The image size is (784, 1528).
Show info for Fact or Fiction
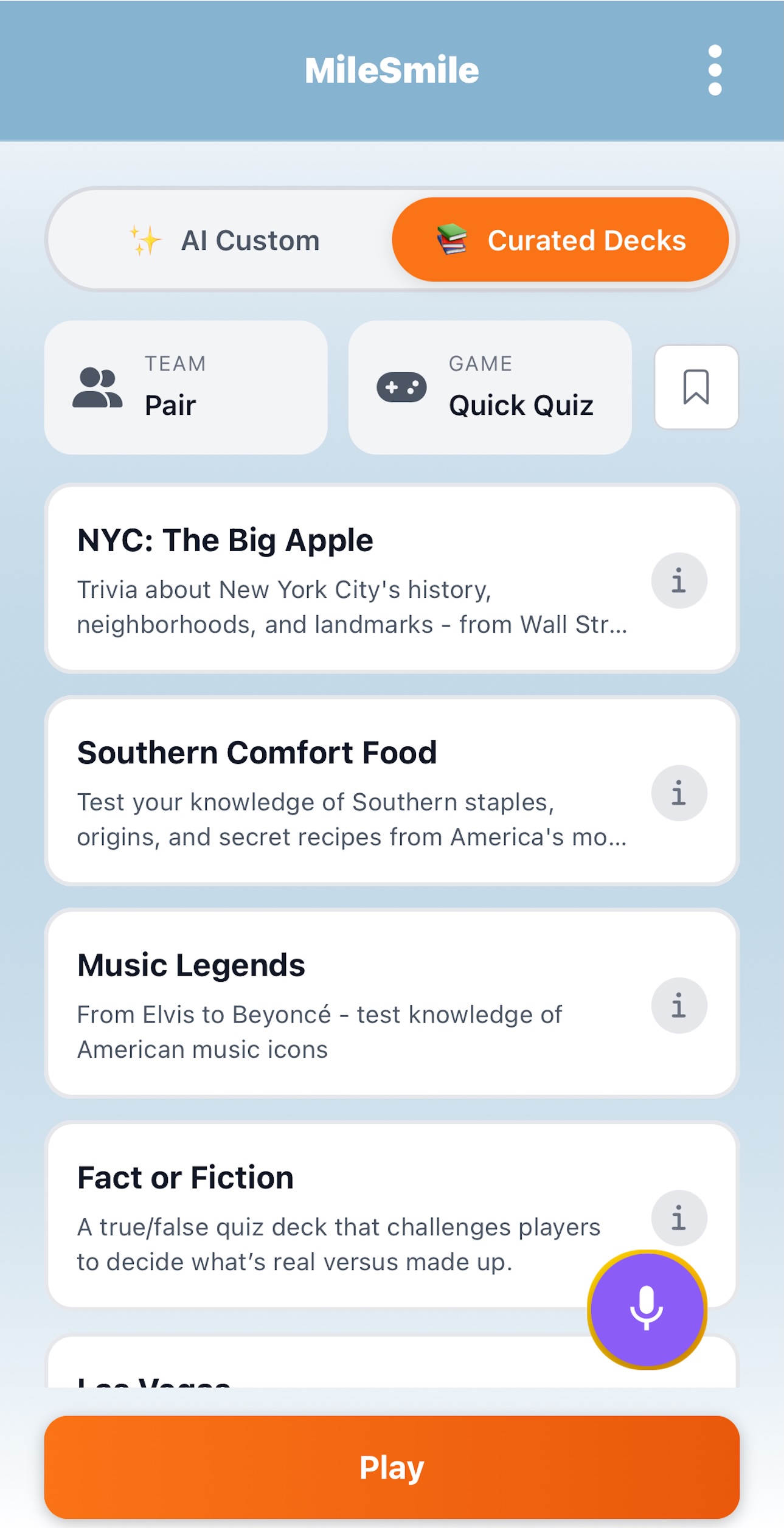tap(679, 1217)
